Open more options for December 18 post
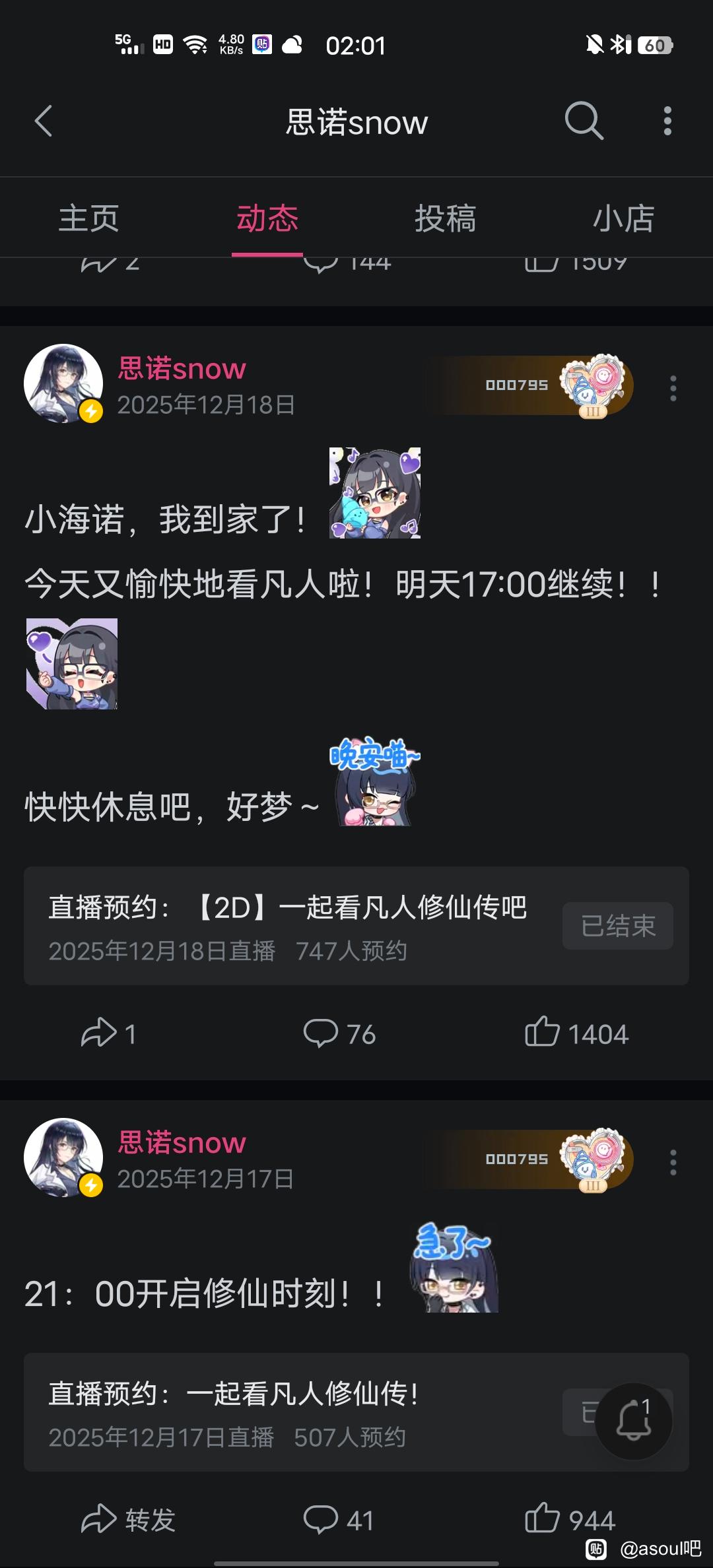This screenshot has height=1568, width=713. [673, 388]
